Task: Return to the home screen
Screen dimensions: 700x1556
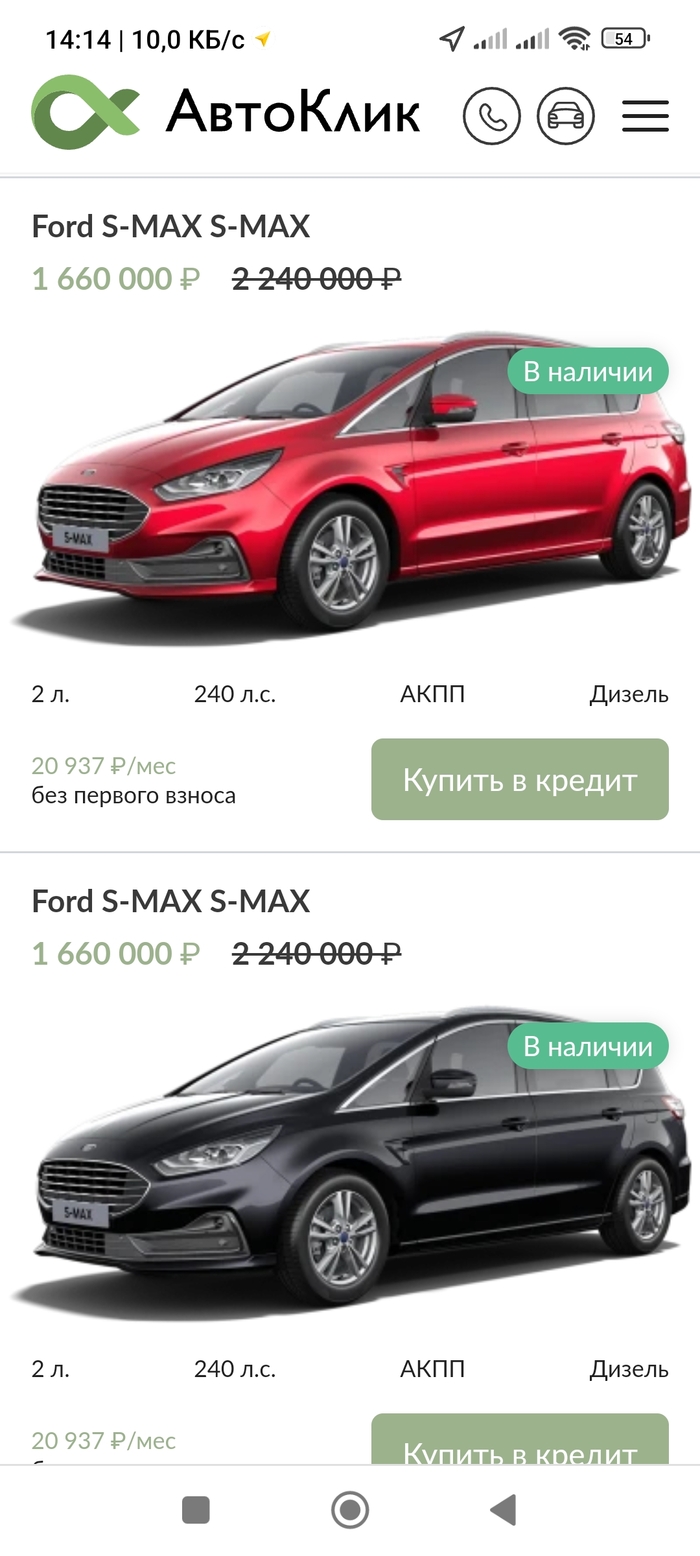Action: (x=350, y=1510)
